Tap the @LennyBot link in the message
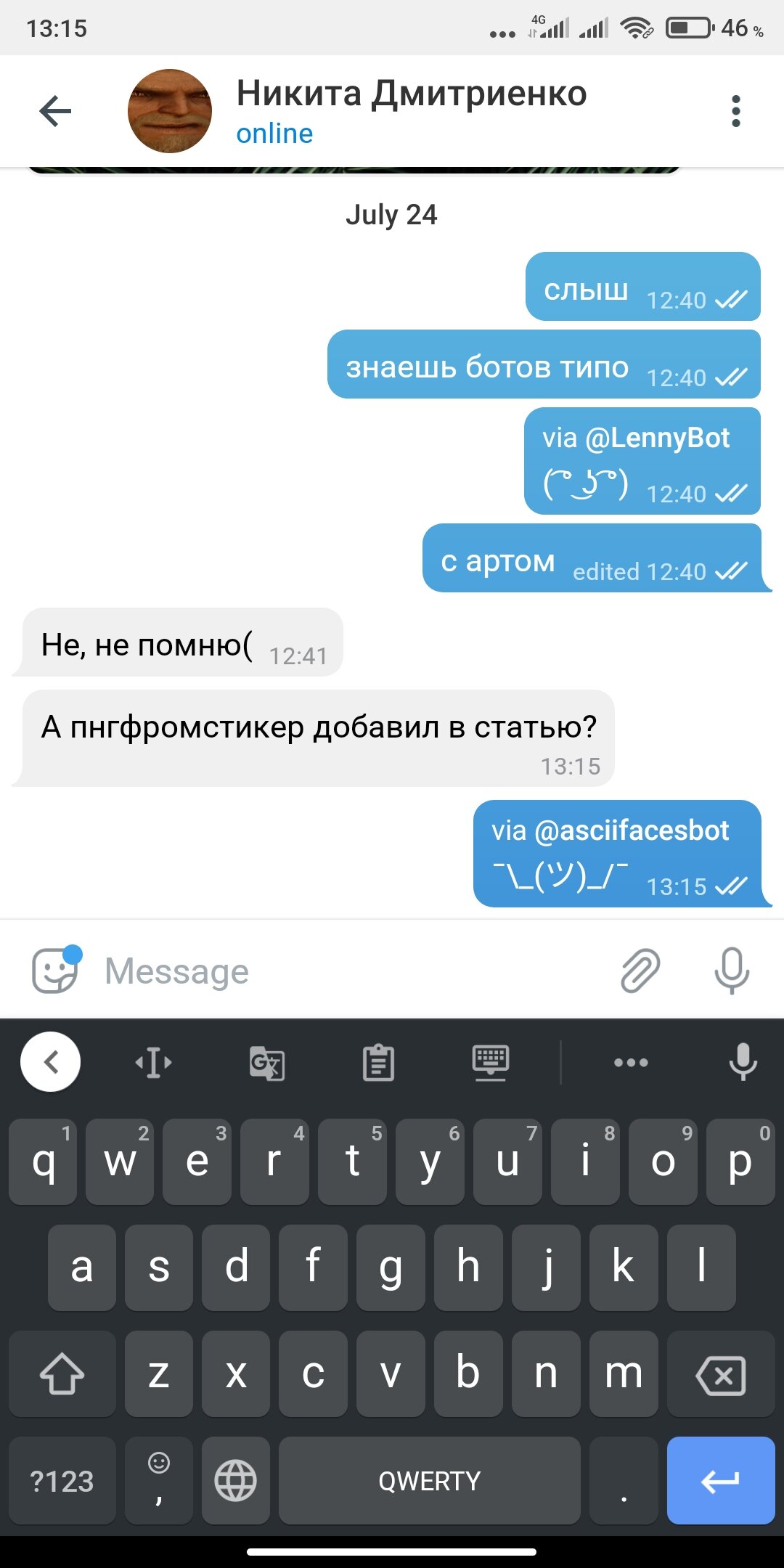 coord(657,438)
